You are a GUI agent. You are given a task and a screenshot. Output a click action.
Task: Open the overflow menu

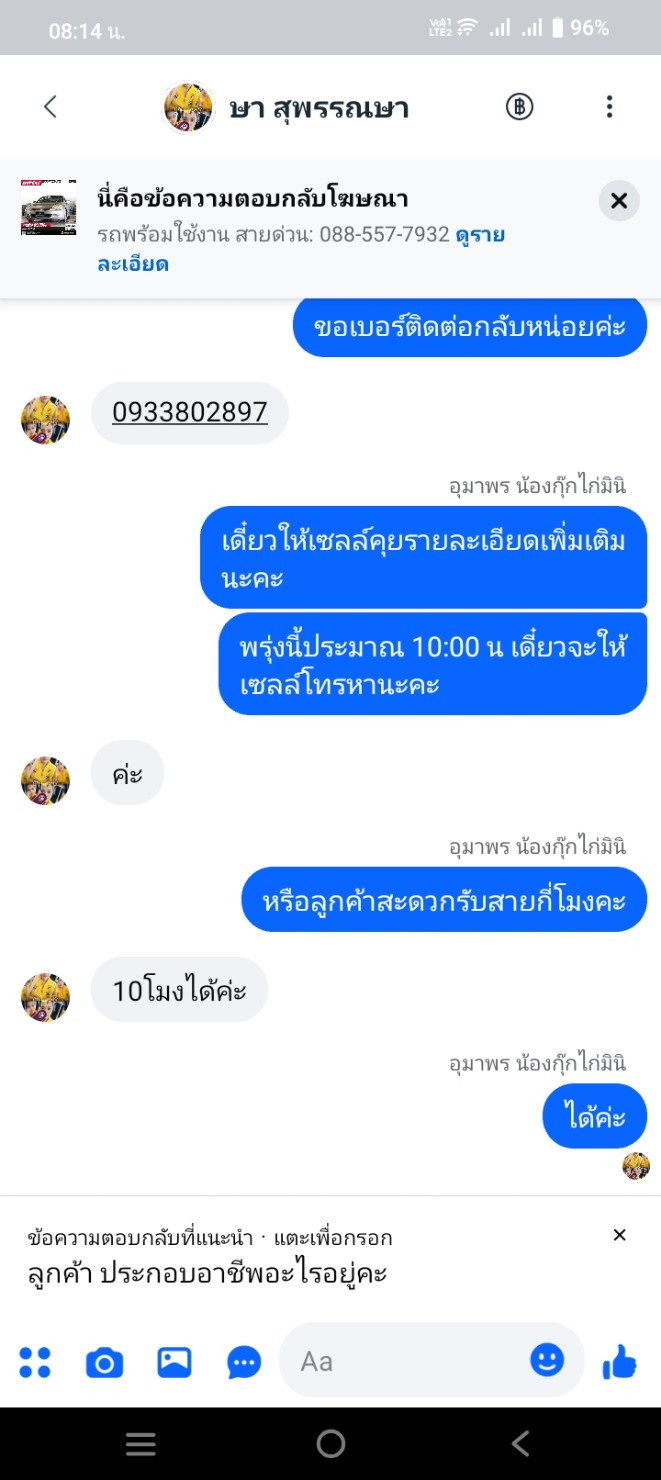(609, 107)
